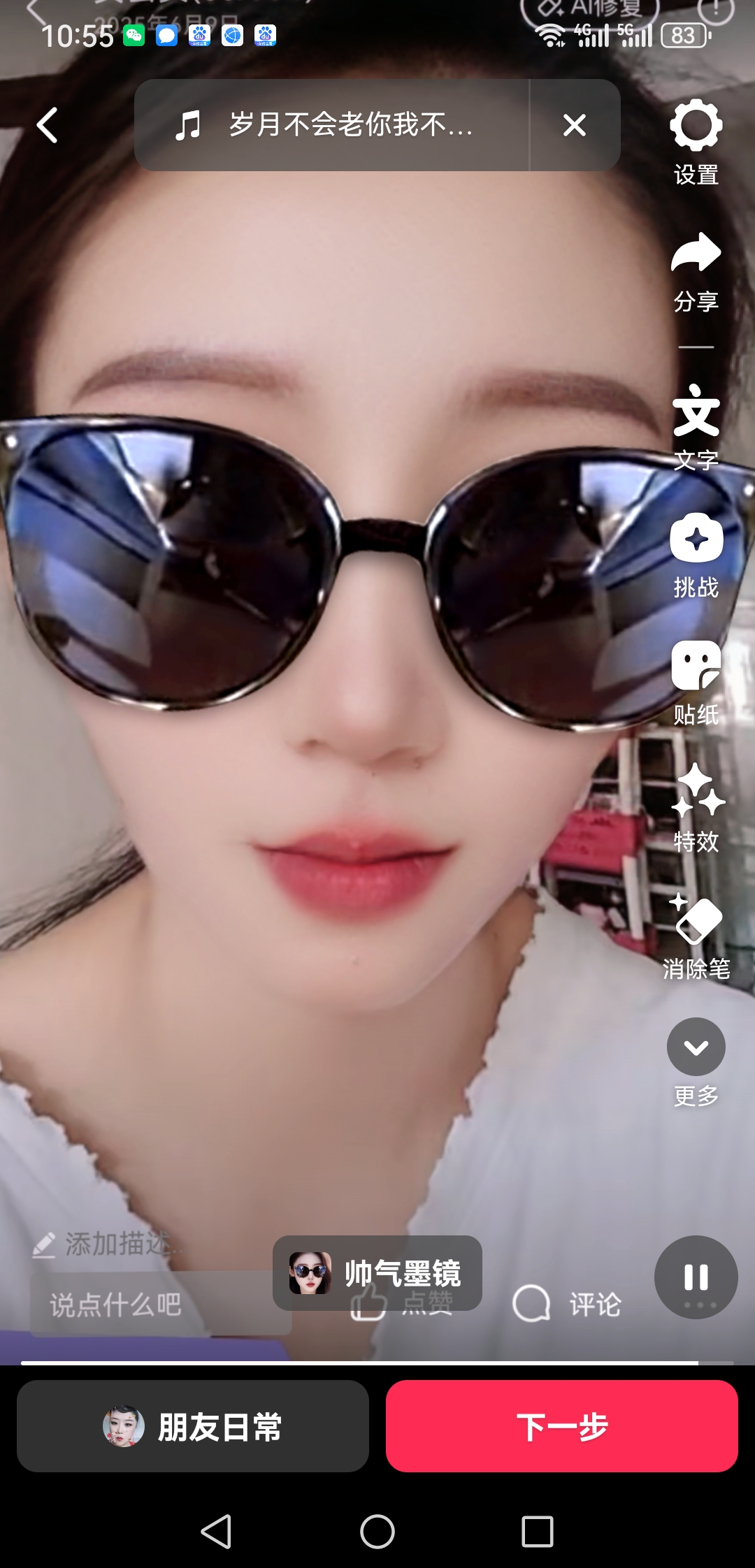Post to 朋友日常
The image size is (755, 1568).
193,1426
